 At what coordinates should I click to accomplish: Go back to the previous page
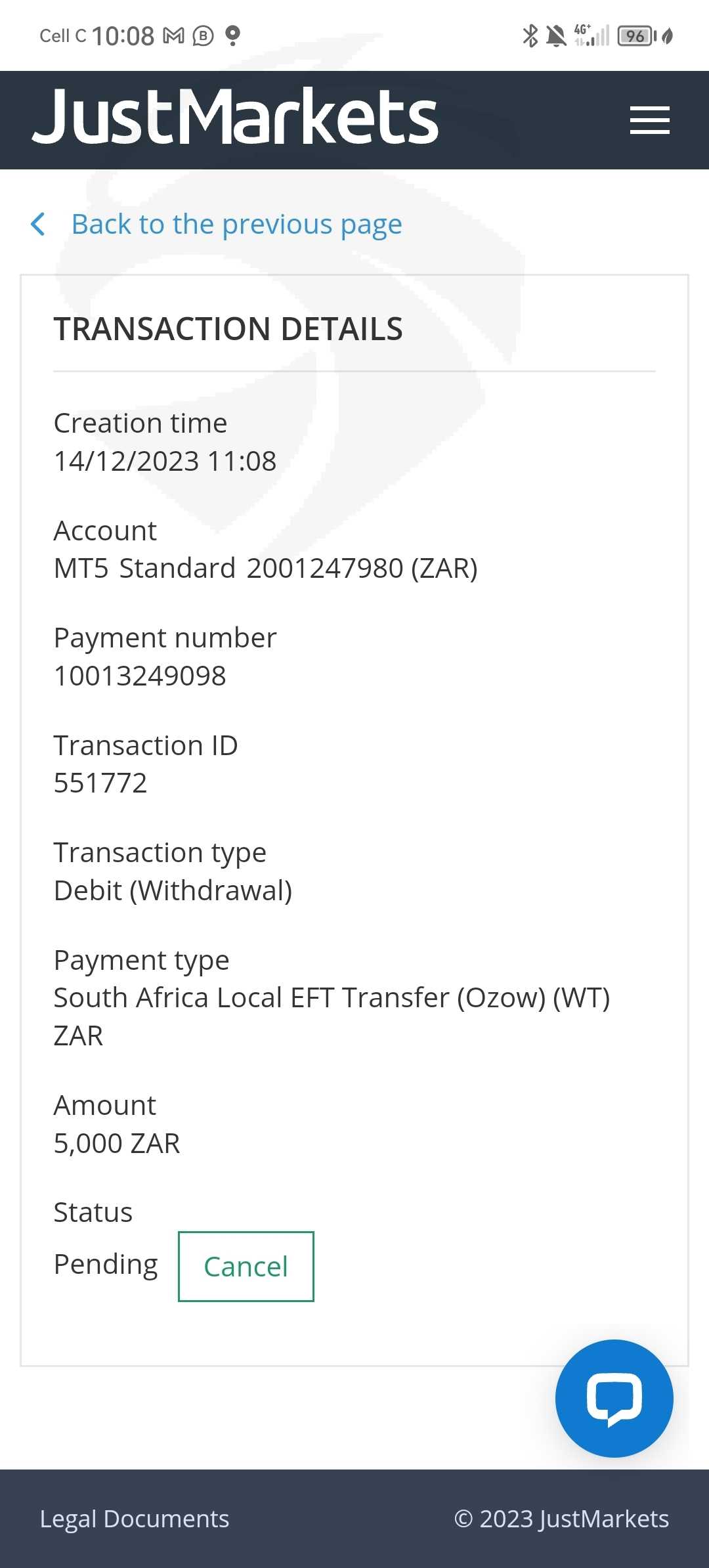point(217,225)
